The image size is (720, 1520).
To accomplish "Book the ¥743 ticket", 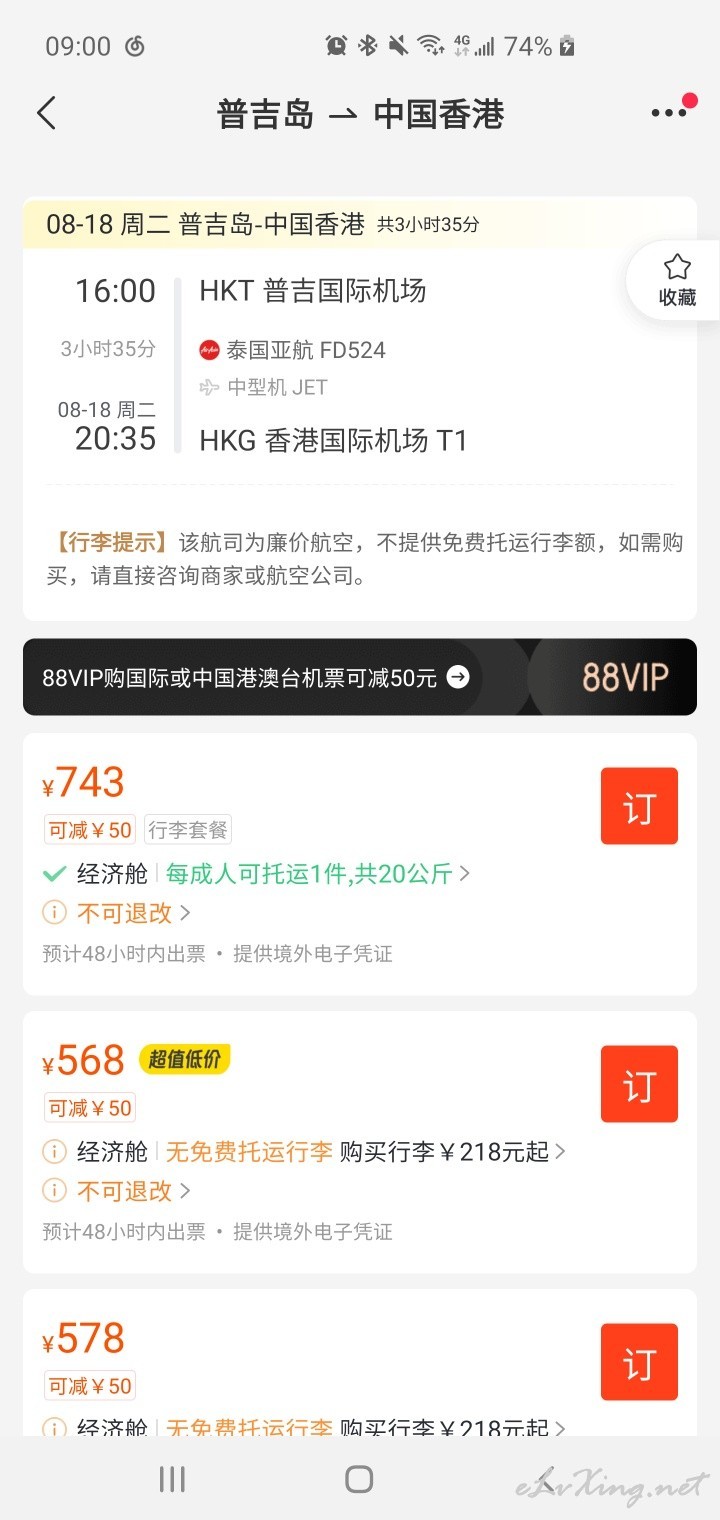I will (x=639, y=806).
